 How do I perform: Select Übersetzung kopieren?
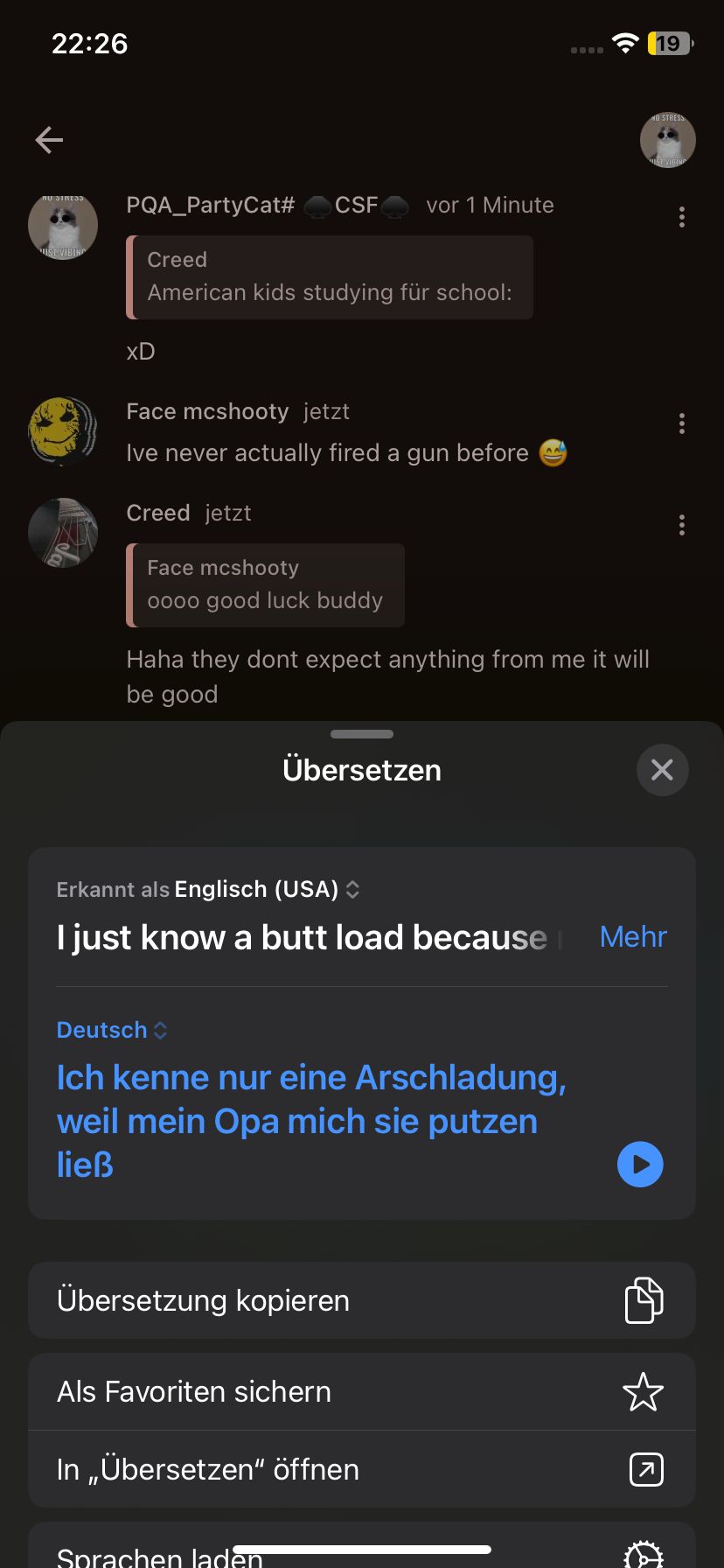[362, 1300]
